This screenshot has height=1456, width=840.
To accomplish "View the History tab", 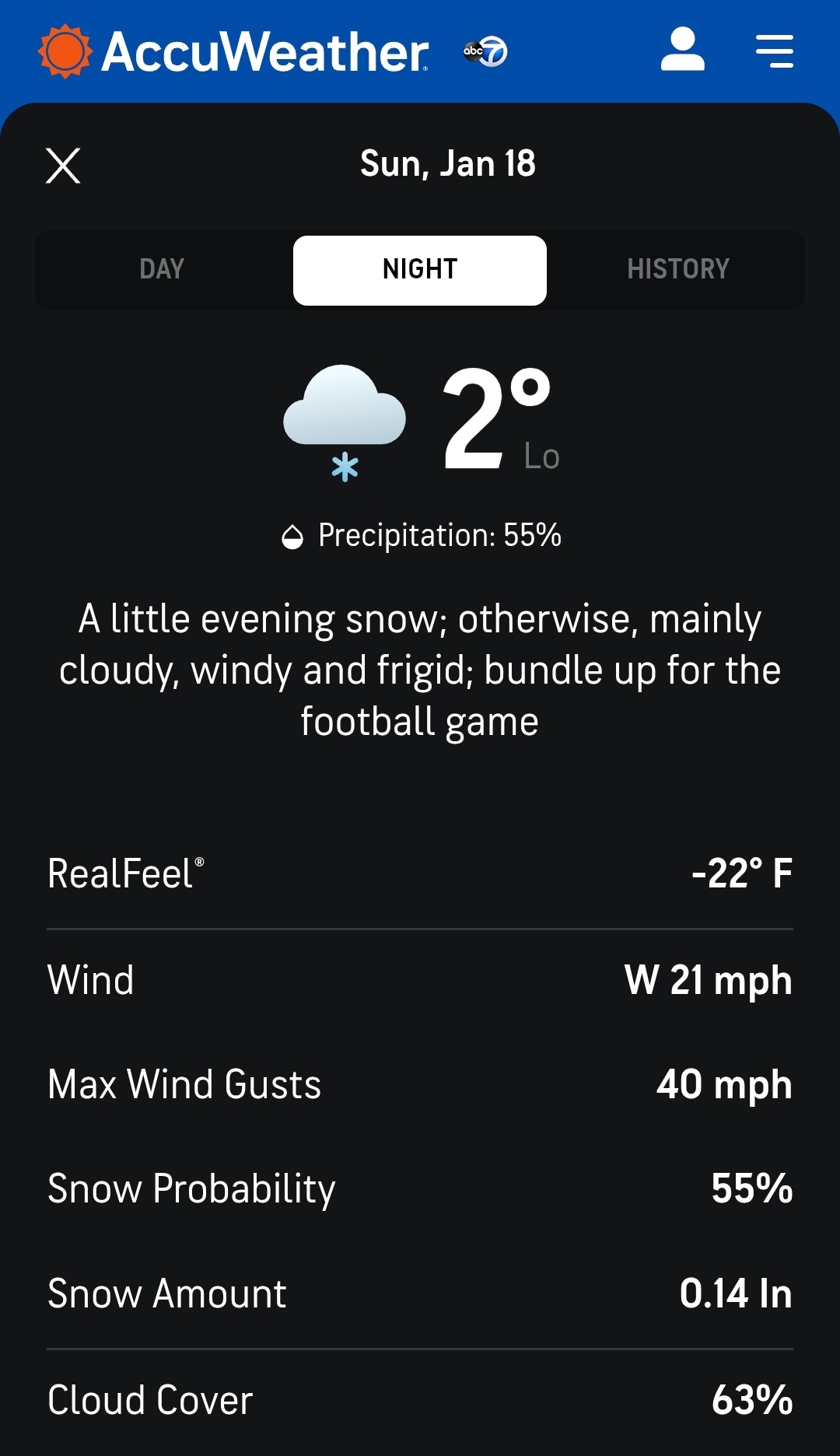I will [x=677, y=269].
